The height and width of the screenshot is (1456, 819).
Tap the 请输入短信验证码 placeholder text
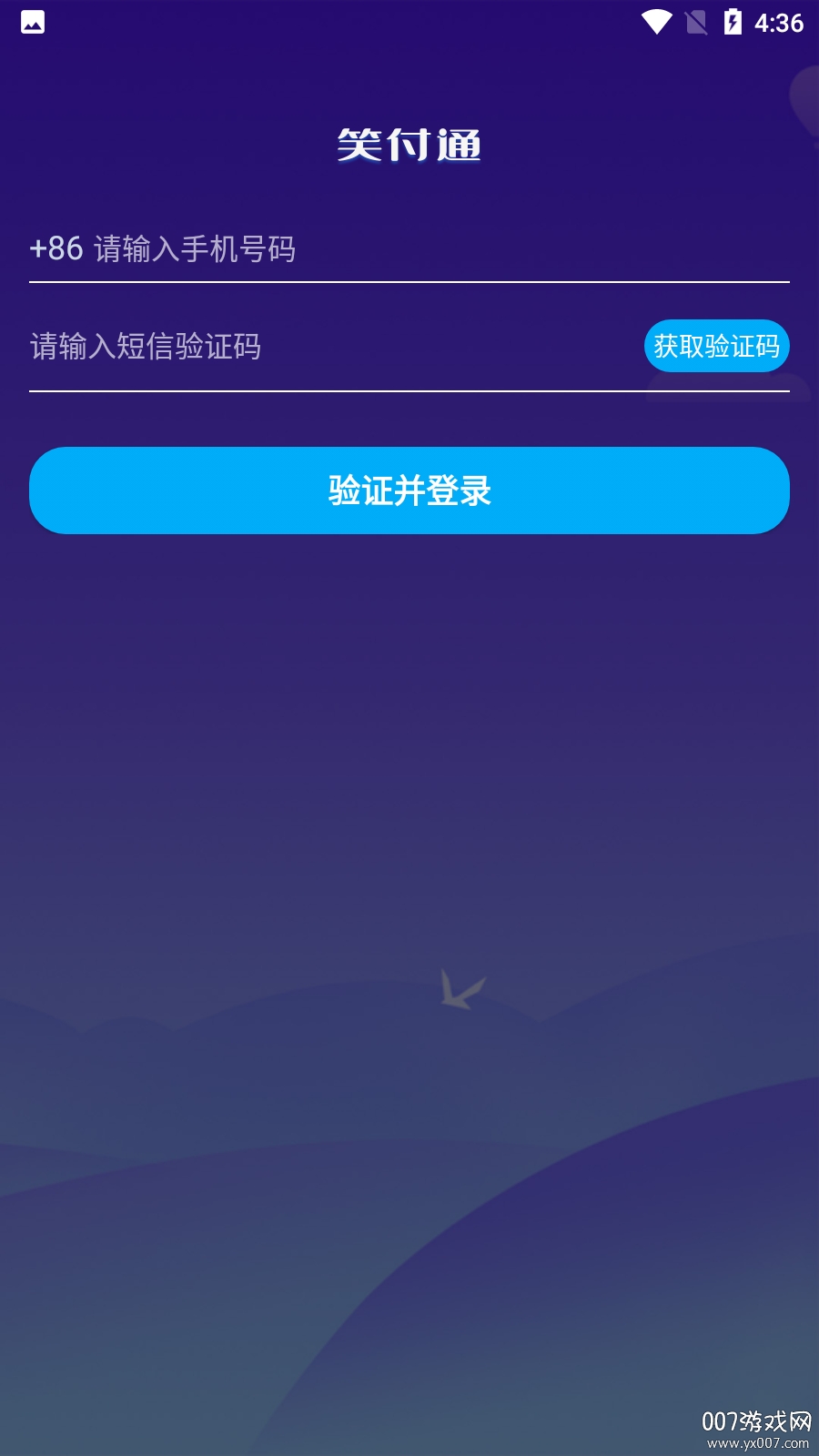click(x=146, y=347)
